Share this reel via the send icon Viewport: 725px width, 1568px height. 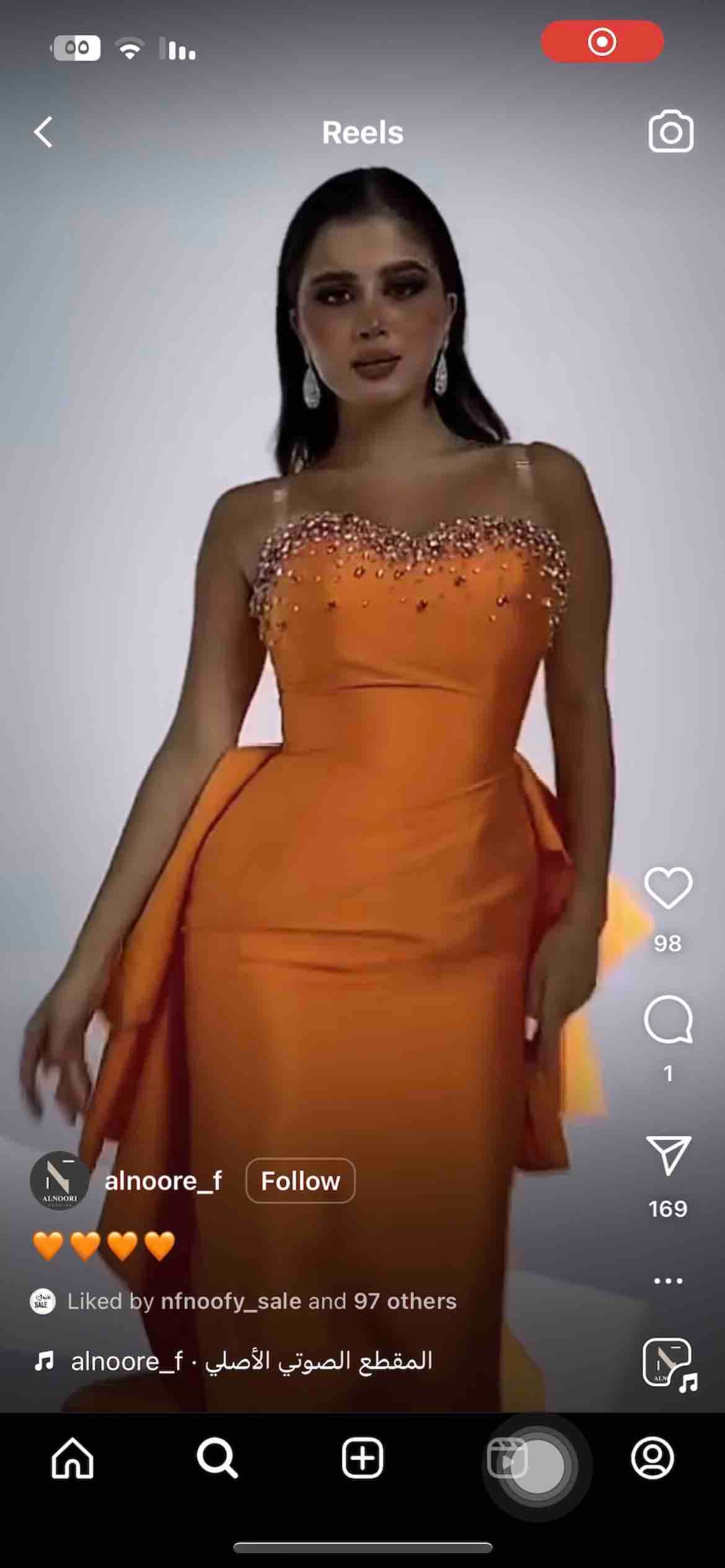click(668, 1155)
